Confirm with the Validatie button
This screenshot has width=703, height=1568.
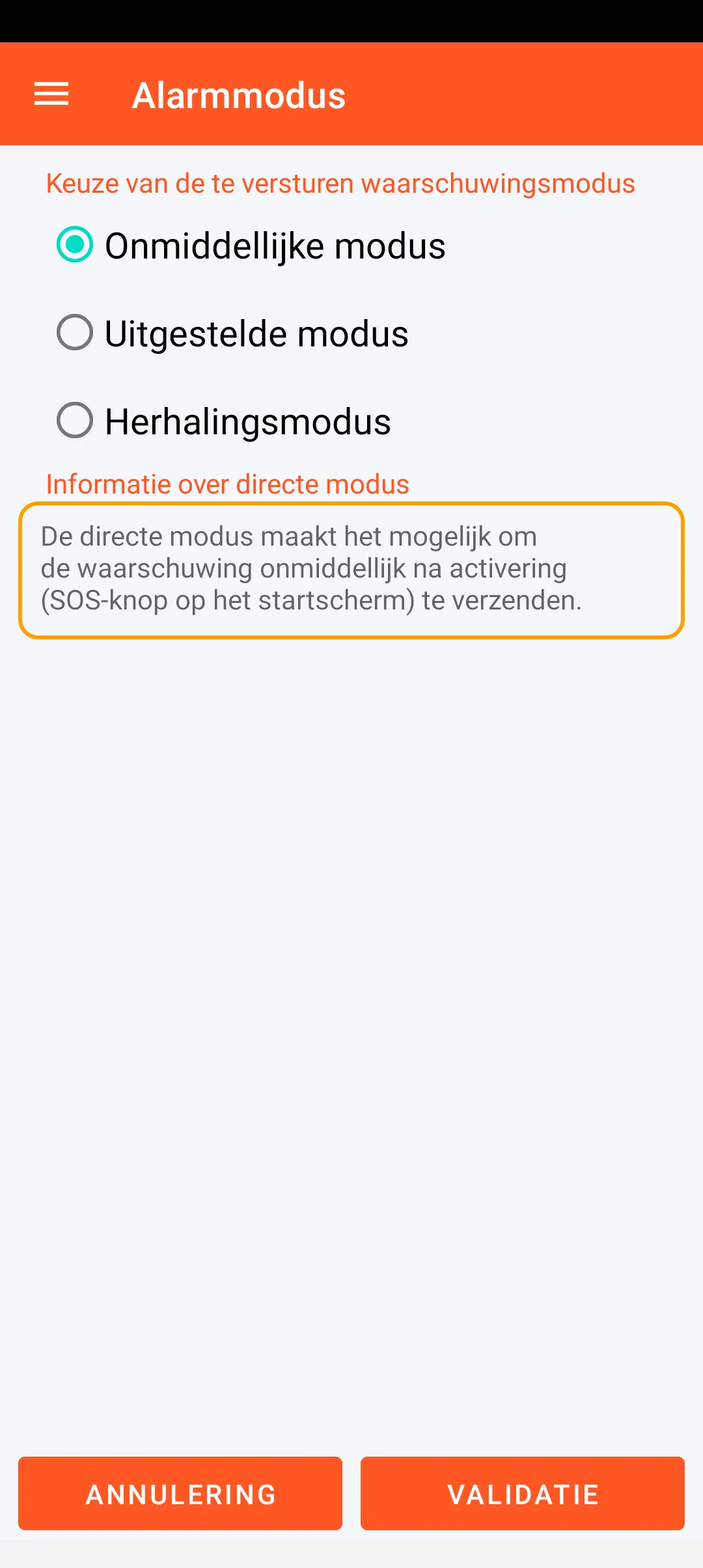click(x=523, y=1494)
